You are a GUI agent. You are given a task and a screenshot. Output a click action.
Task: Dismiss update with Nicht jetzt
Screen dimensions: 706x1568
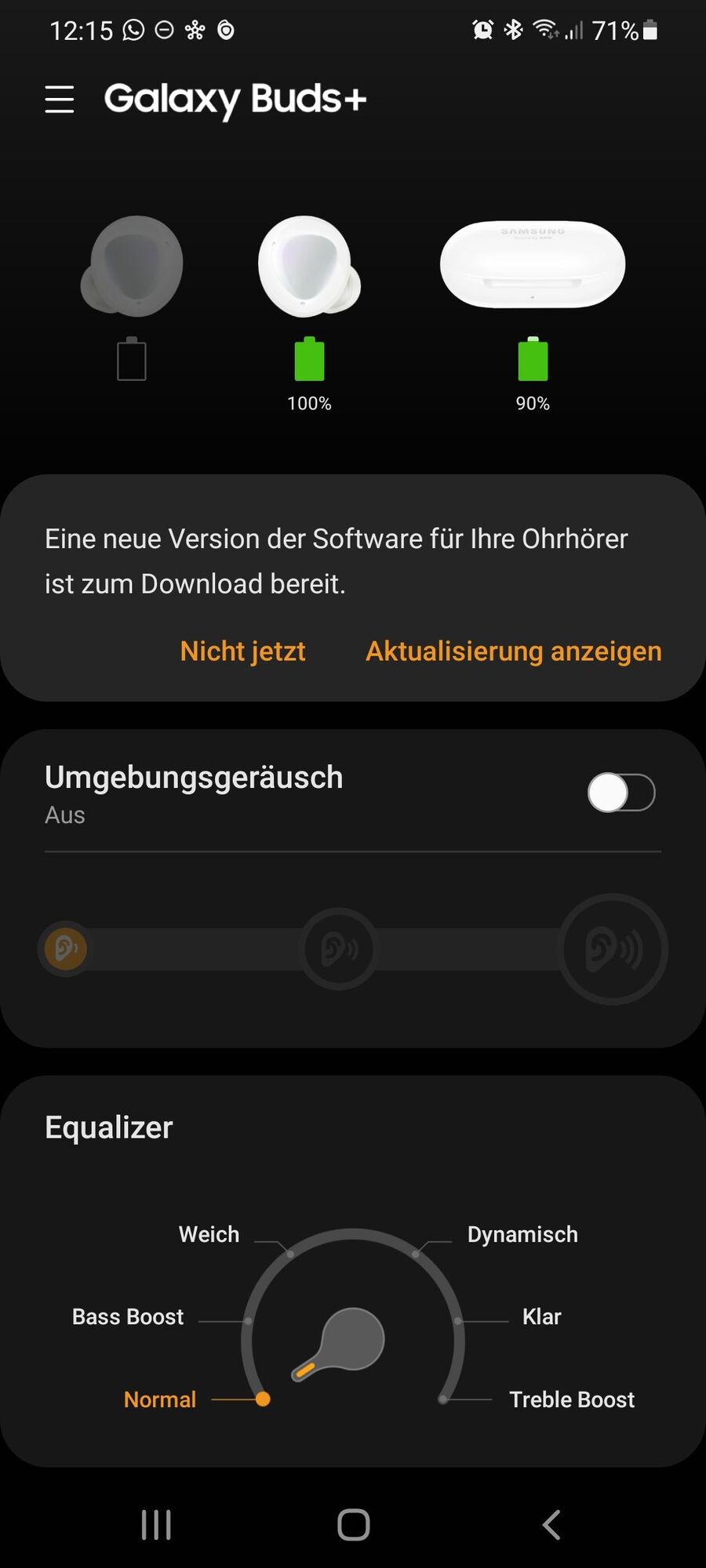click(x=242, y=651)
